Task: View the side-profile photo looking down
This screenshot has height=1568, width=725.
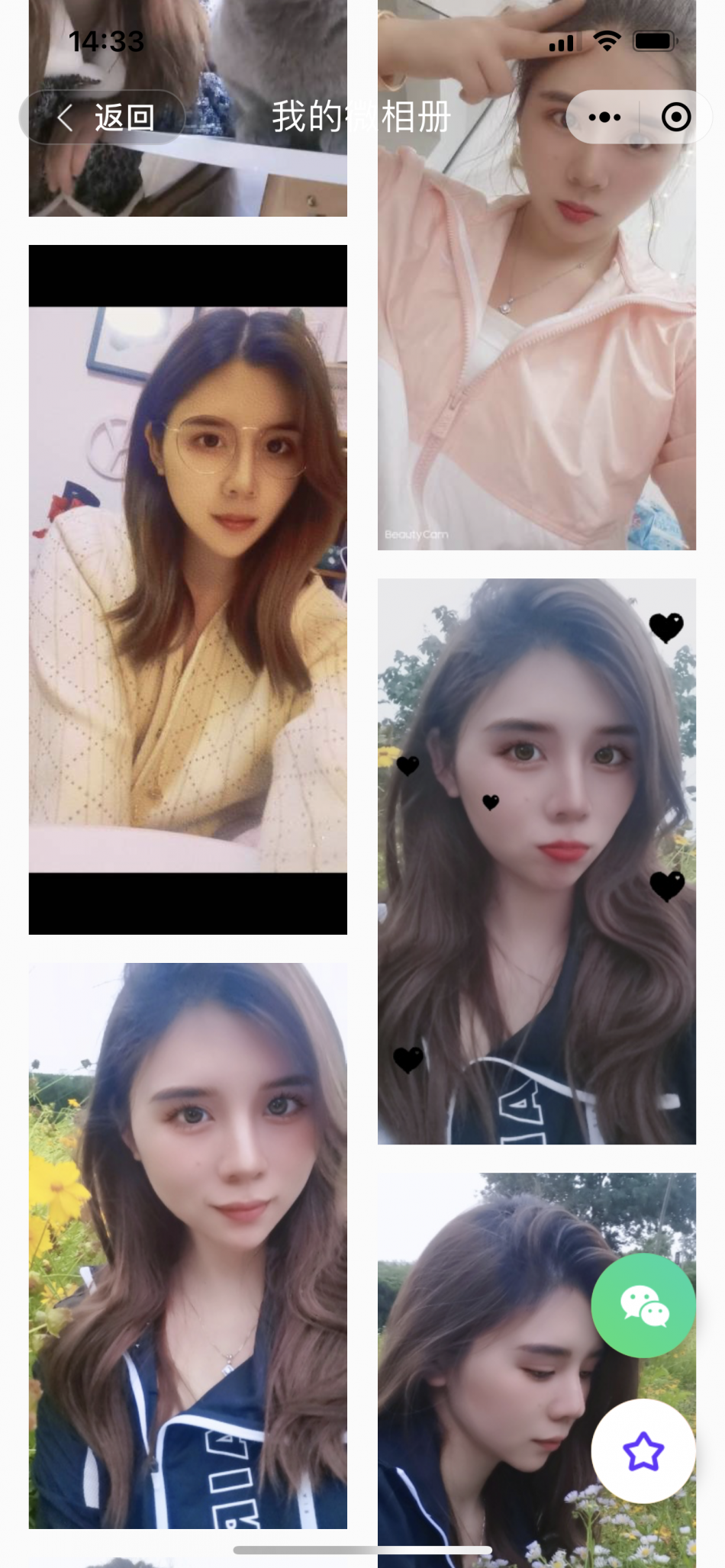Action: tap(488, 1373)
